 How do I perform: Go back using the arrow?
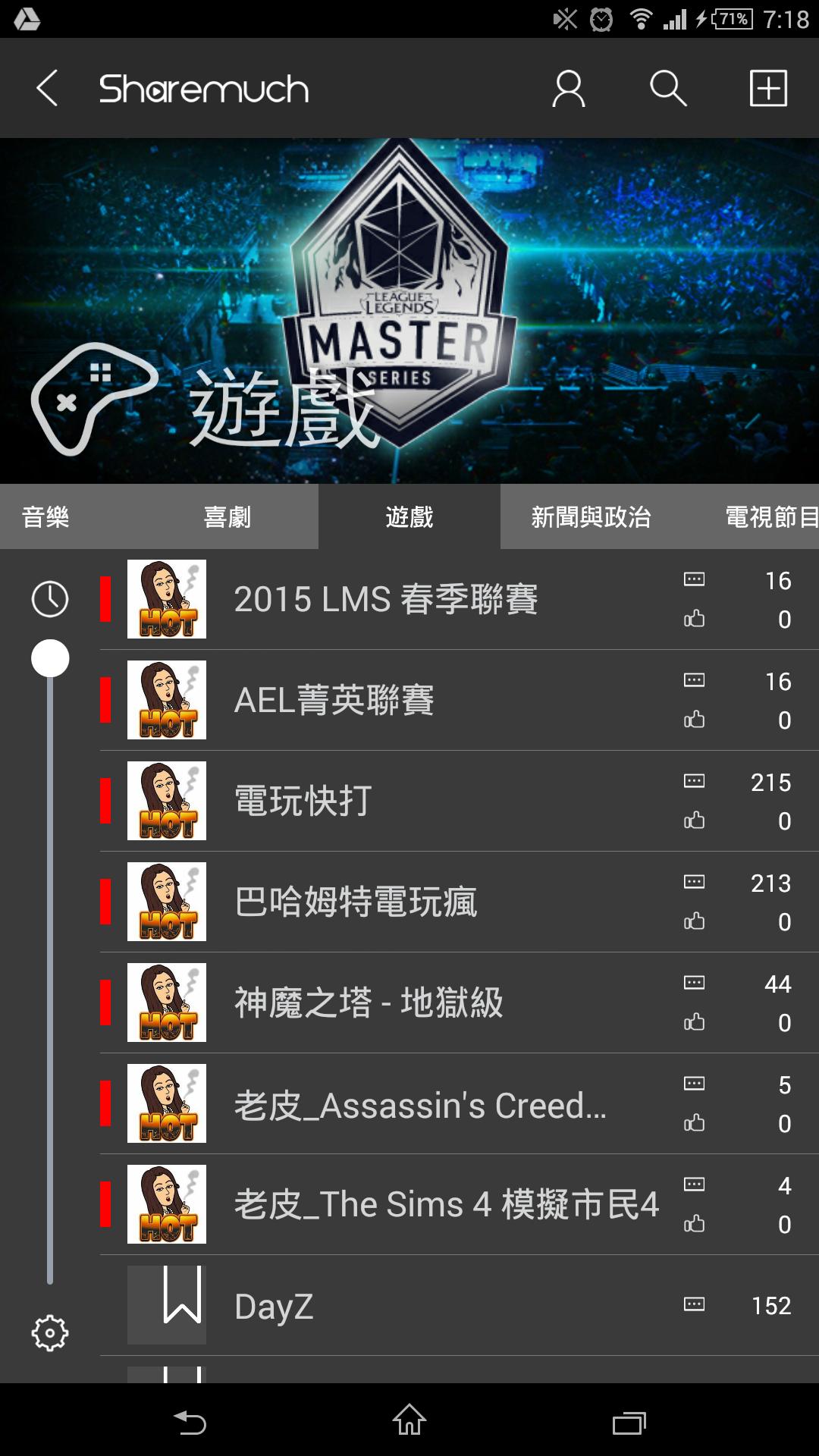click(x=47, y=88)
